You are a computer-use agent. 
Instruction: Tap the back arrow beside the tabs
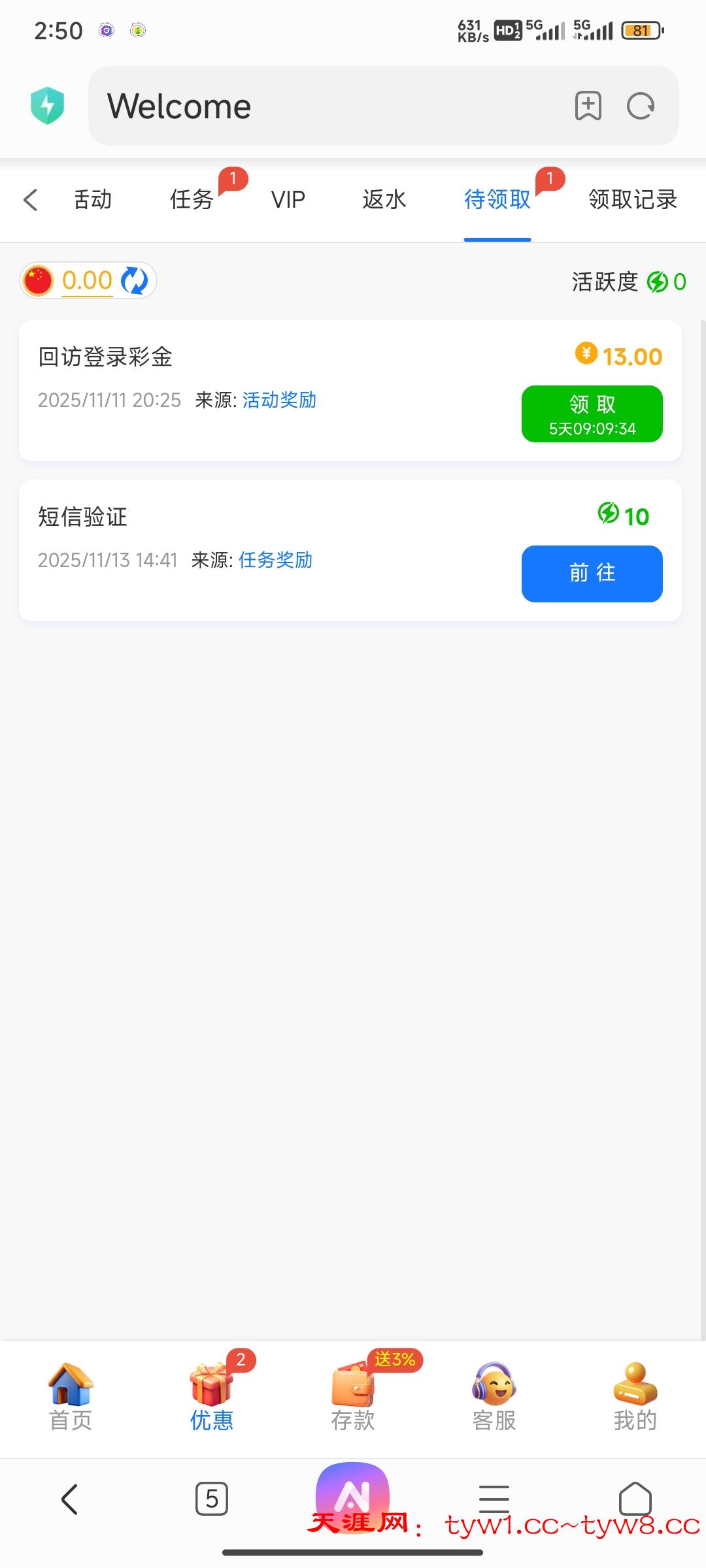pos(30,200)
